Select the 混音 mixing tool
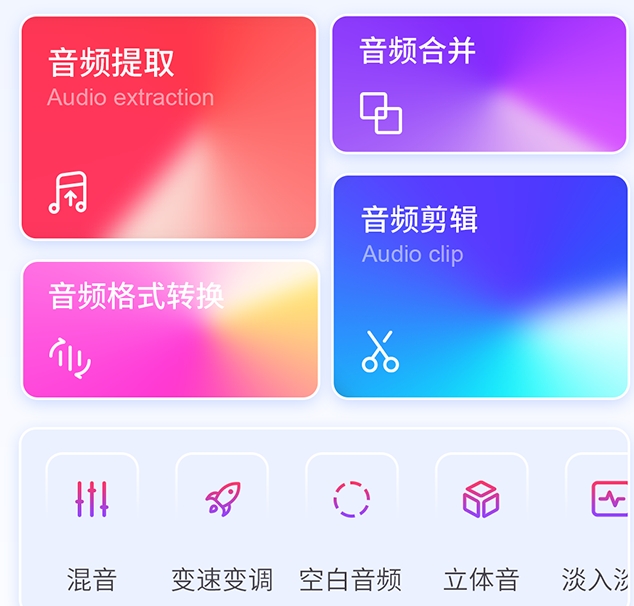The width and height of the screenshot is (634, 606). click(x=92, y=500)
